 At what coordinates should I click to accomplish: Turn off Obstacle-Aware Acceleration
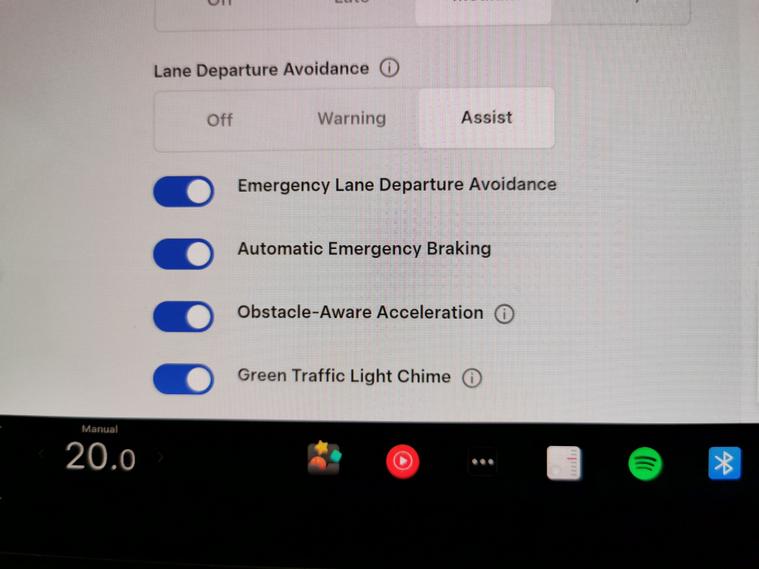tap(184, 317)
